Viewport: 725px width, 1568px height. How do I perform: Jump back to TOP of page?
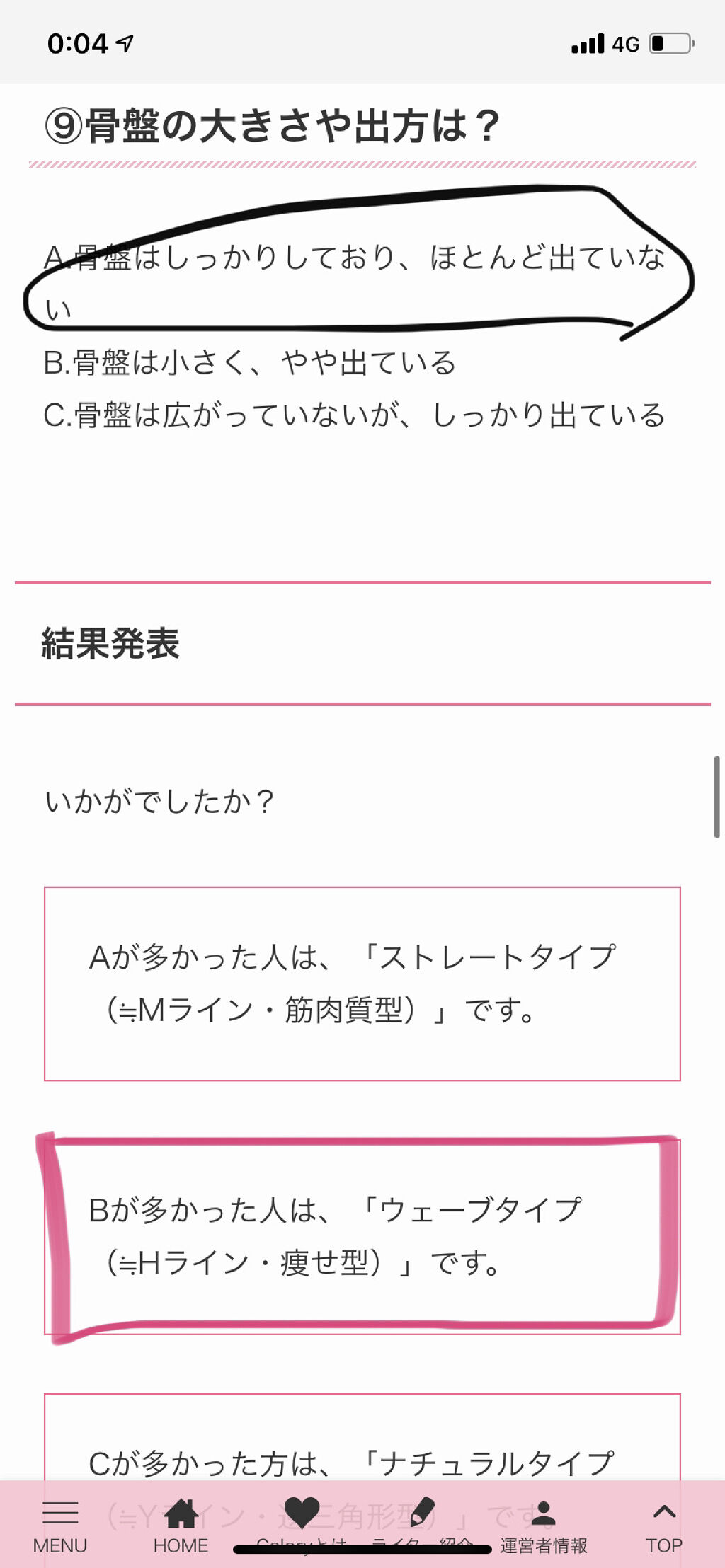coord(663,1526)
